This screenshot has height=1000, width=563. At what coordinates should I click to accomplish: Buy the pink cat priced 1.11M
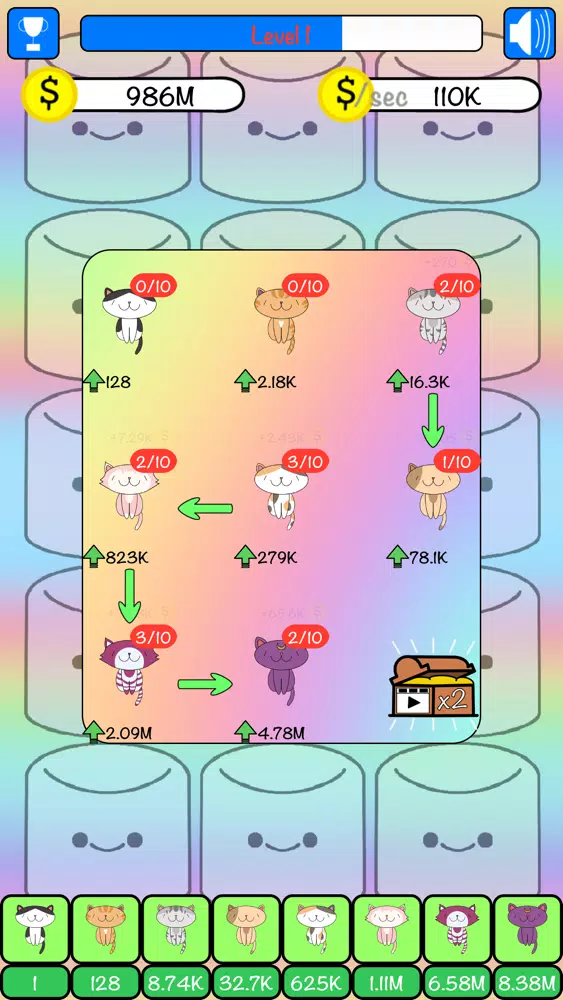(387, 946)
